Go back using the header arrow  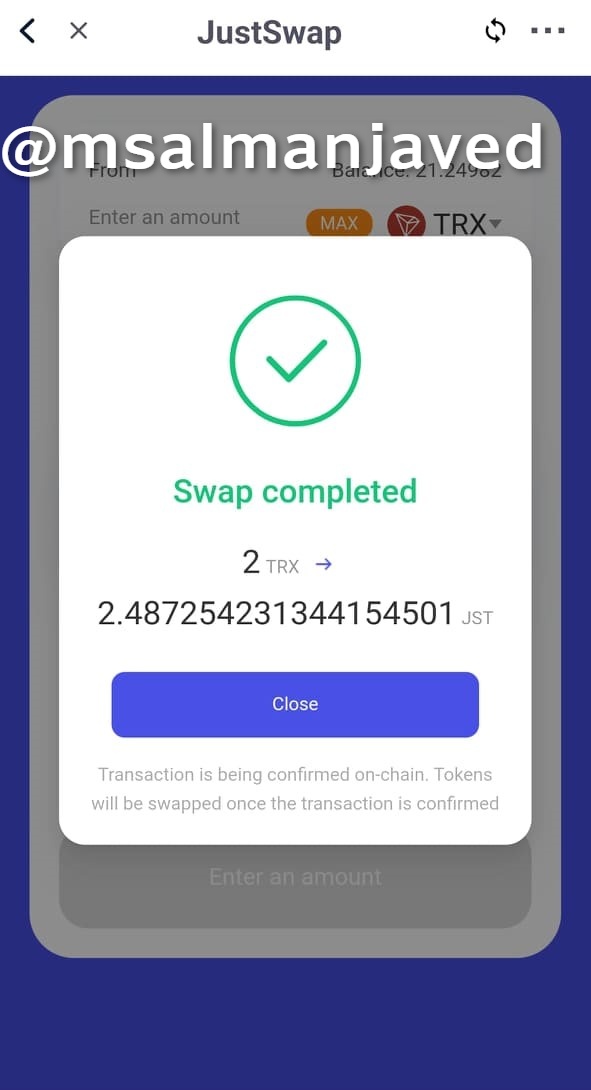pos(27,31)
